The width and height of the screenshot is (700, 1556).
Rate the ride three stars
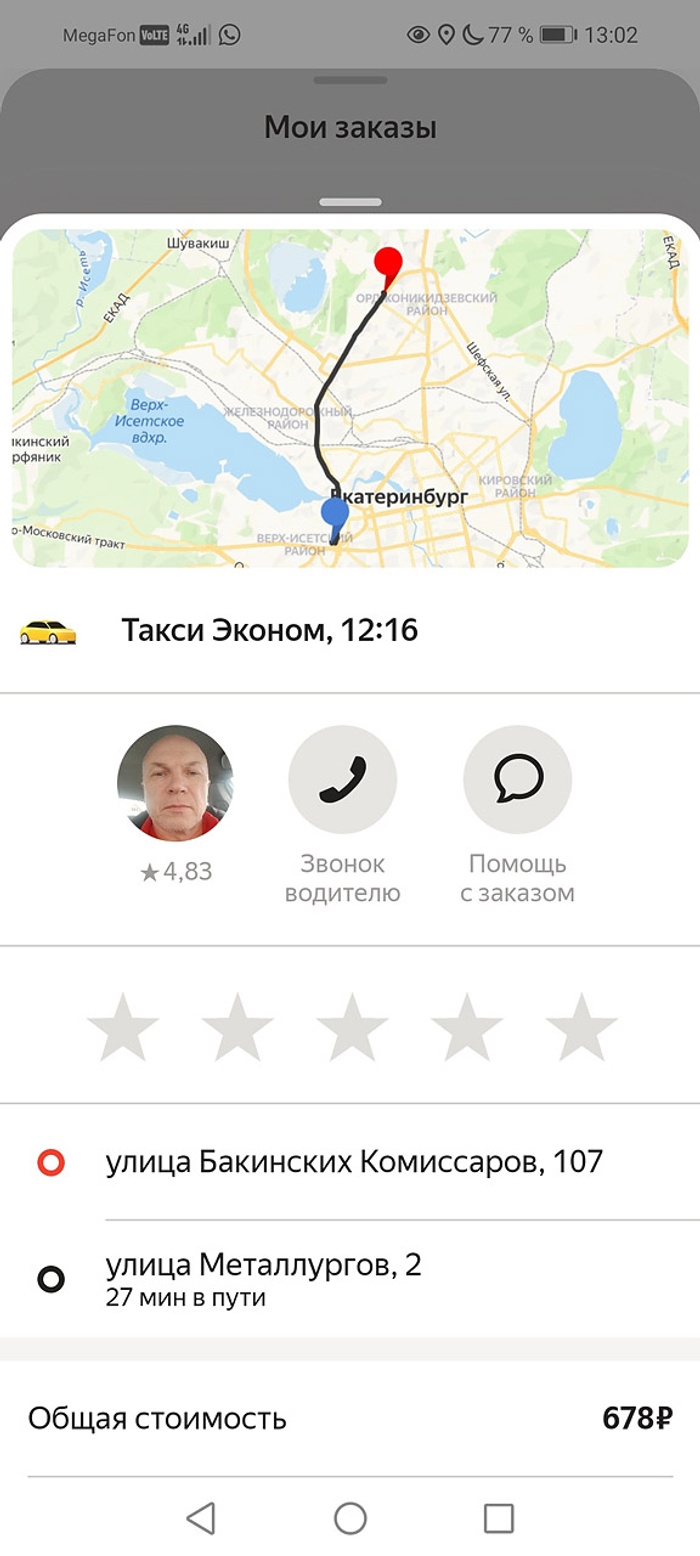(x=352, y=1027)
